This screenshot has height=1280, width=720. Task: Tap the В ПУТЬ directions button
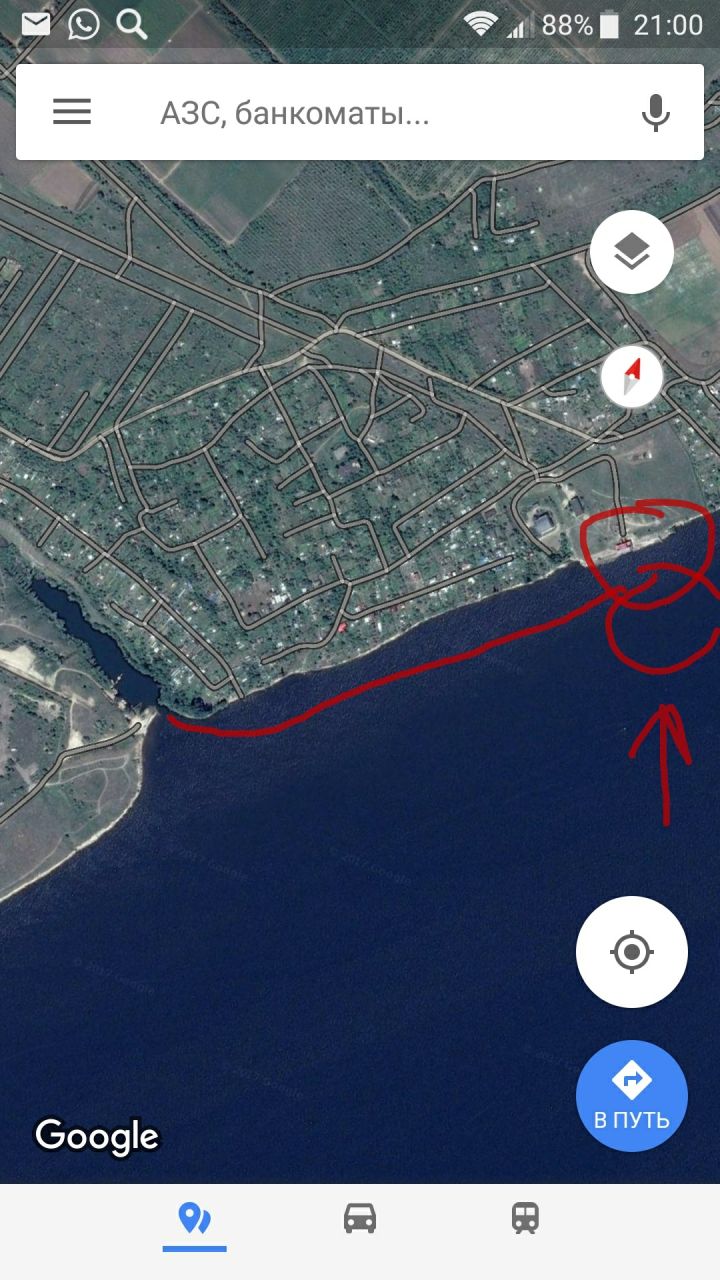pos(631,1096)
